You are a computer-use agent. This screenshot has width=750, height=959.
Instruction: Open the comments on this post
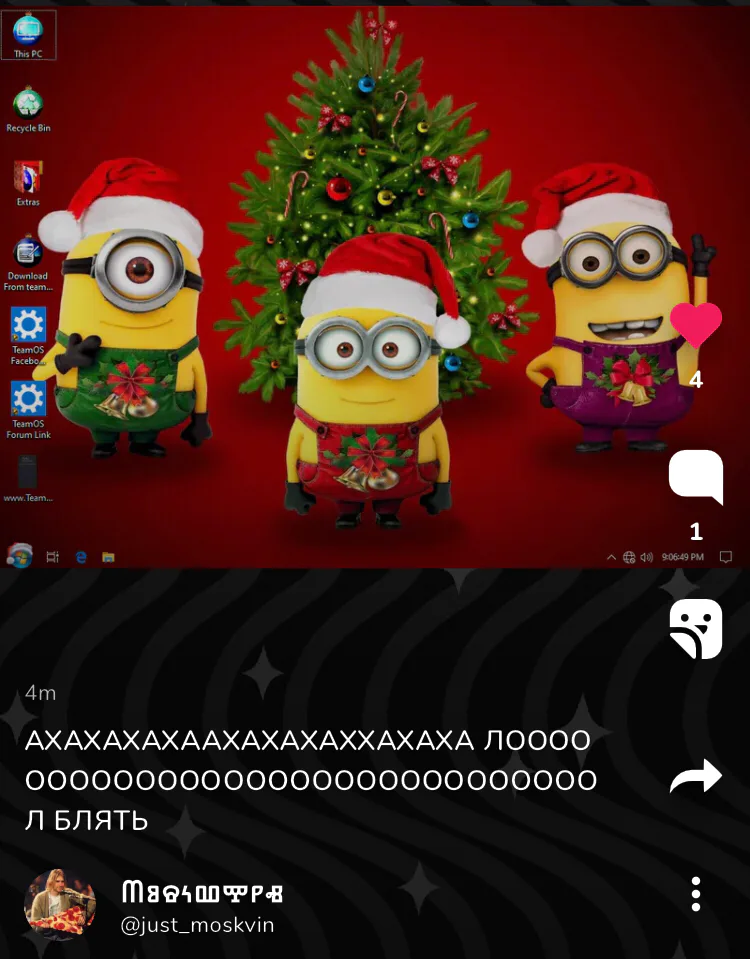[696, 477]
